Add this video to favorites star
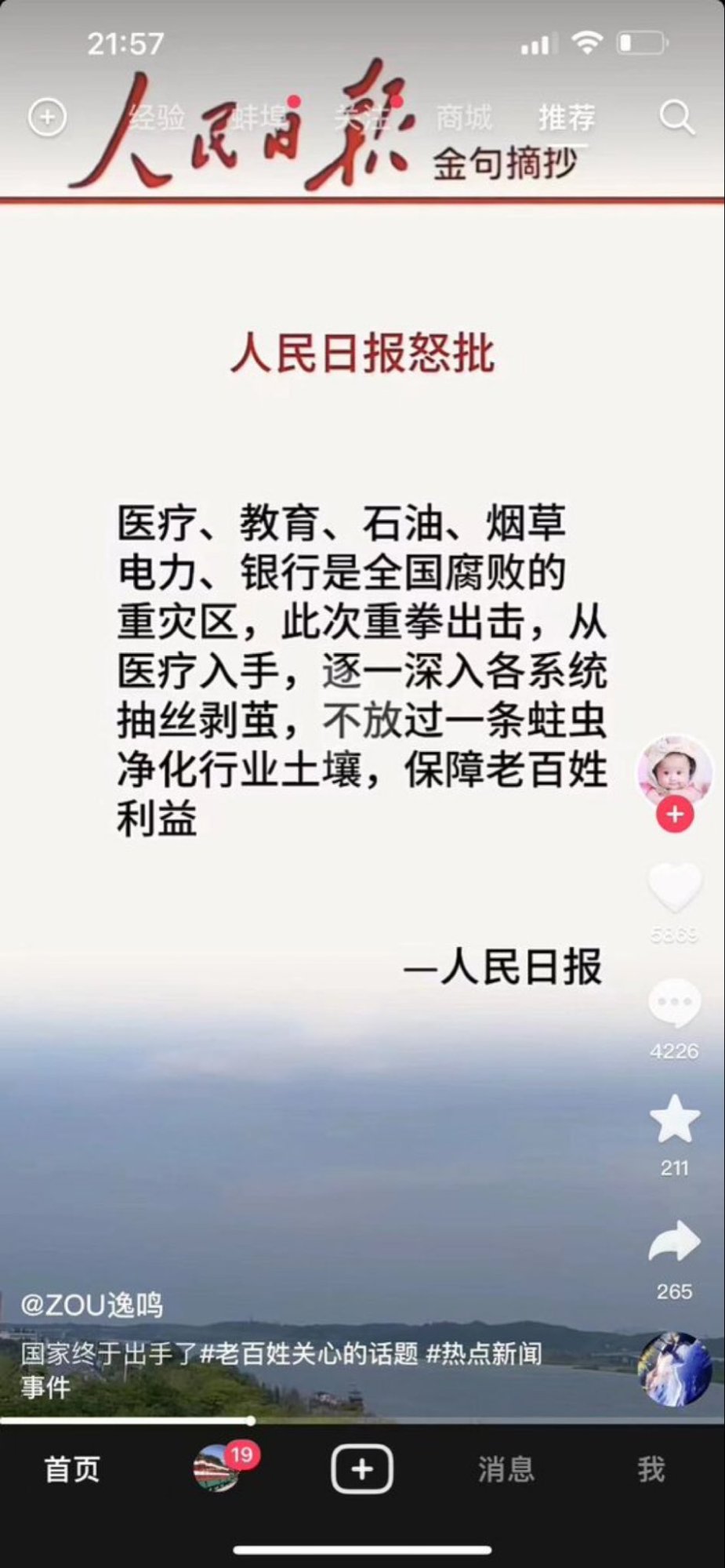Viewport: 725px width, 1568px height. pyautogui.click(x=674, y=1119)
